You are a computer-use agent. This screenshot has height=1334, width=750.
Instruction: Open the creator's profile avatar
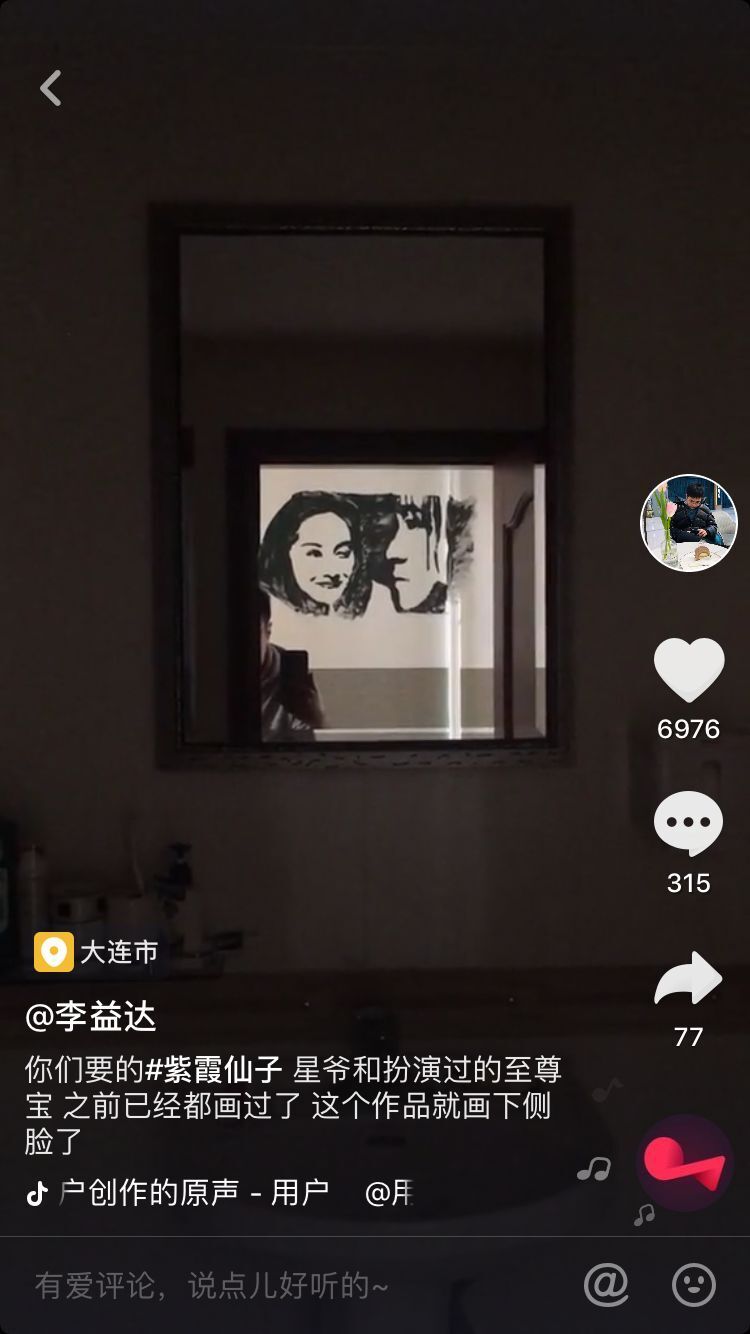tap(688, 522)
